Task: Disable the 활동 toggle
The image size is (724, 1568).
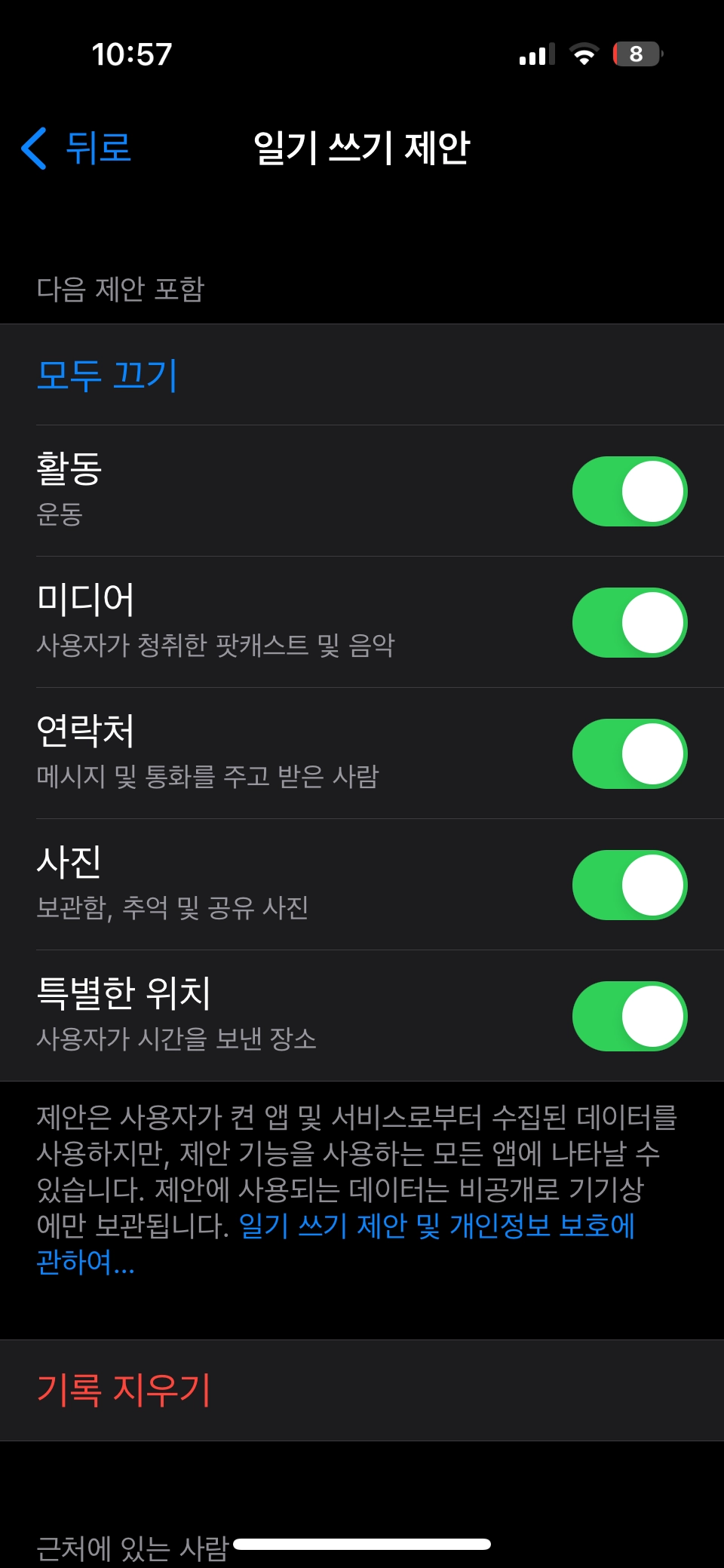Action: pyautogui.click(x=629, y=492)
